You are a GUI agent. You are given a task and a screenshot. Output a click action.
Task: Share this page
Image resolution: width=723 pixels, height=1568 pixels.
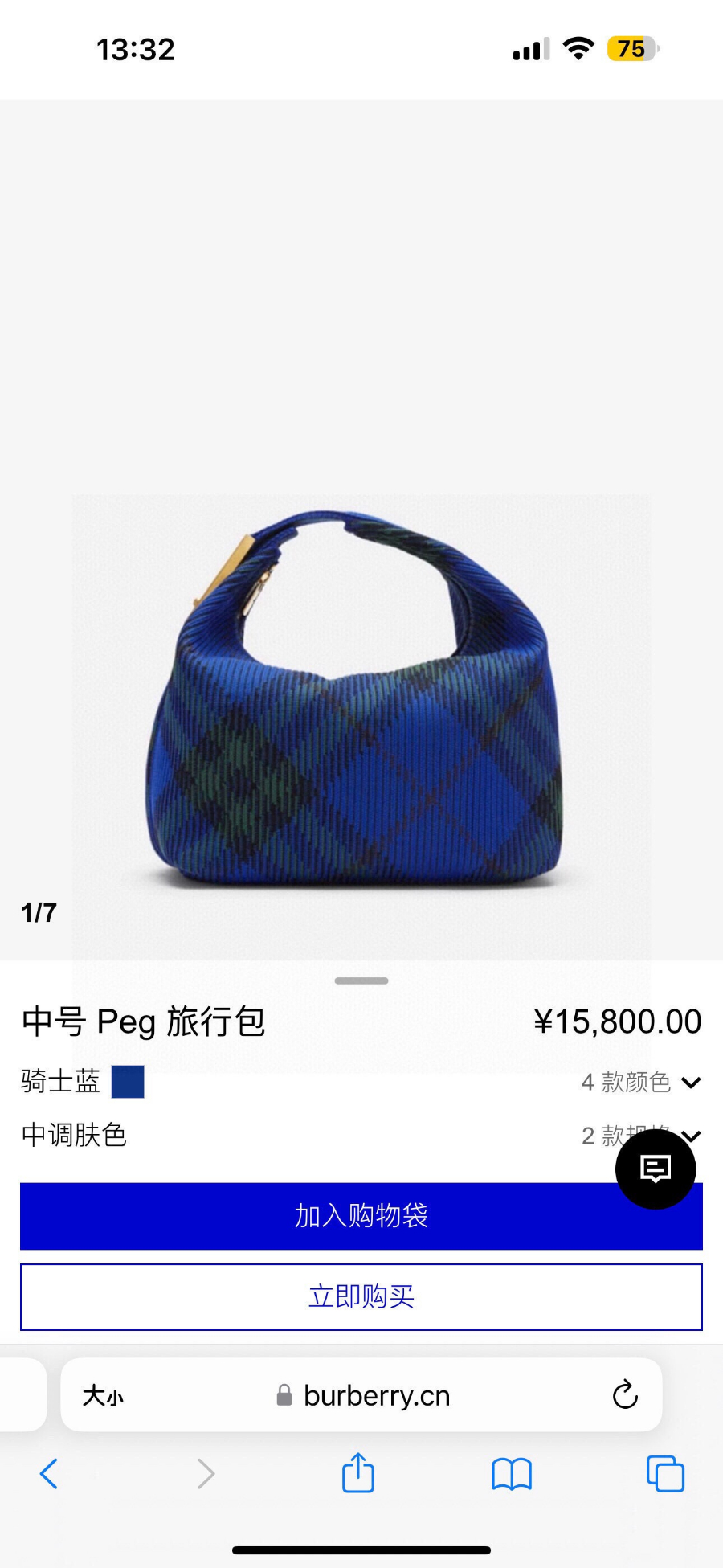coord(357,1473)
